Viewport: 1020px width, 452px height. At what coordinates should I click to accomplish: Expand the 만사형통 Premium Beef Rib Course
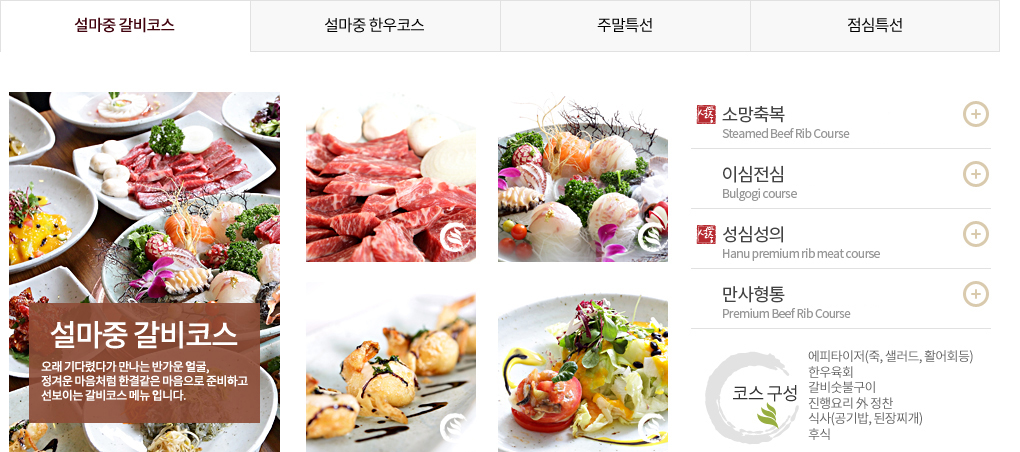coord(975,294)
